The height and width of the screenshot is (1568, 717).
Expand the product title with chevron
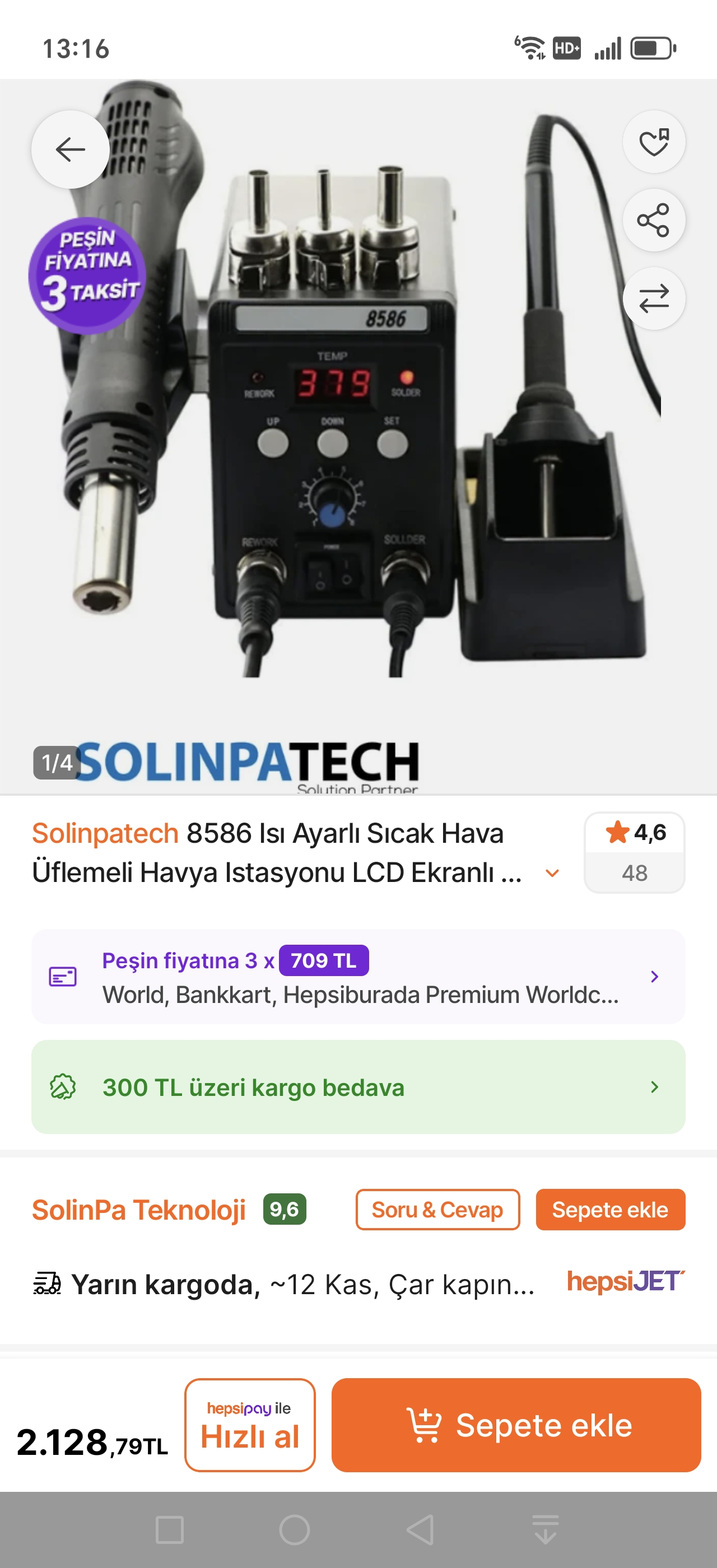click(x=551, y=873)
